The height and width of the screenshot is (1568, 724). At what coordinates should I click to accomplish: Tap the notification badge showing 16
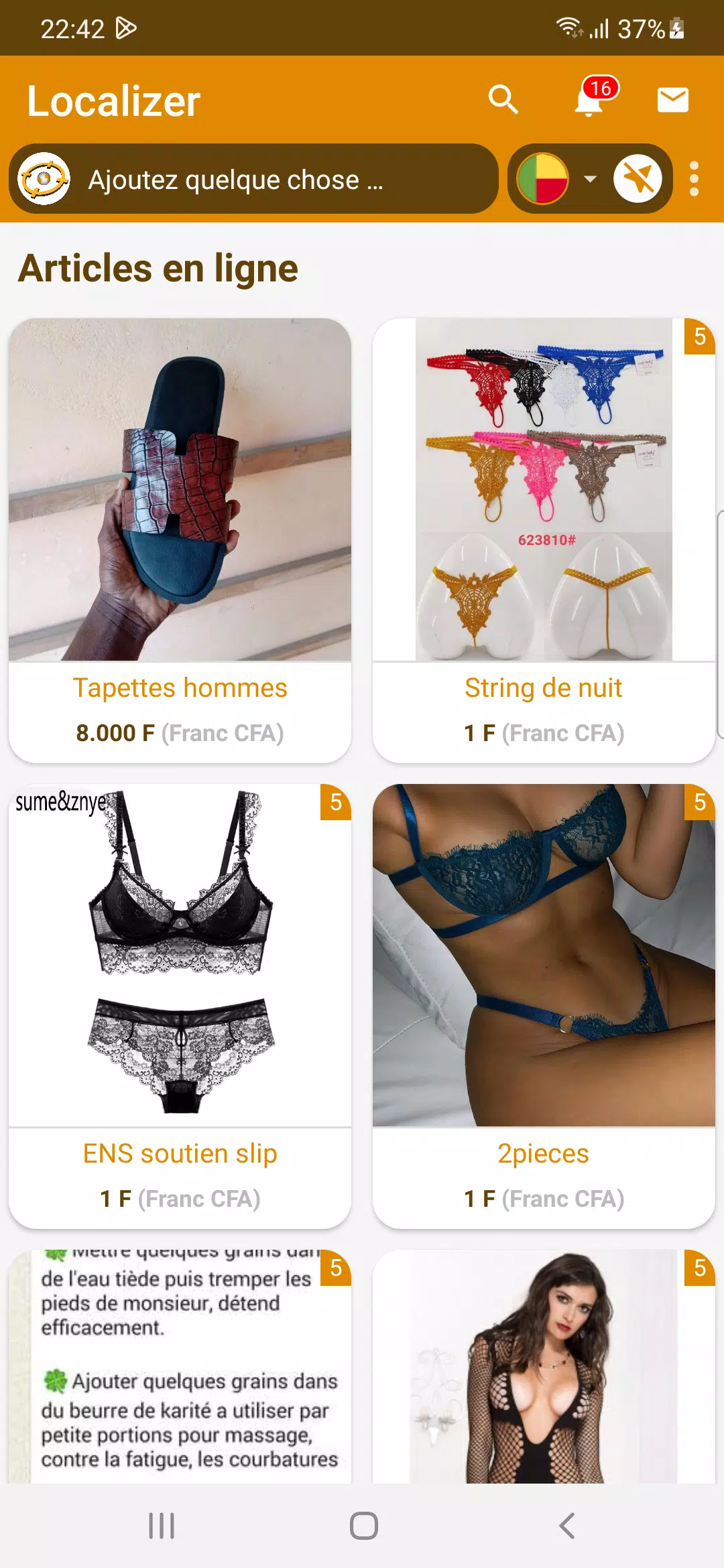click(600, 88)
